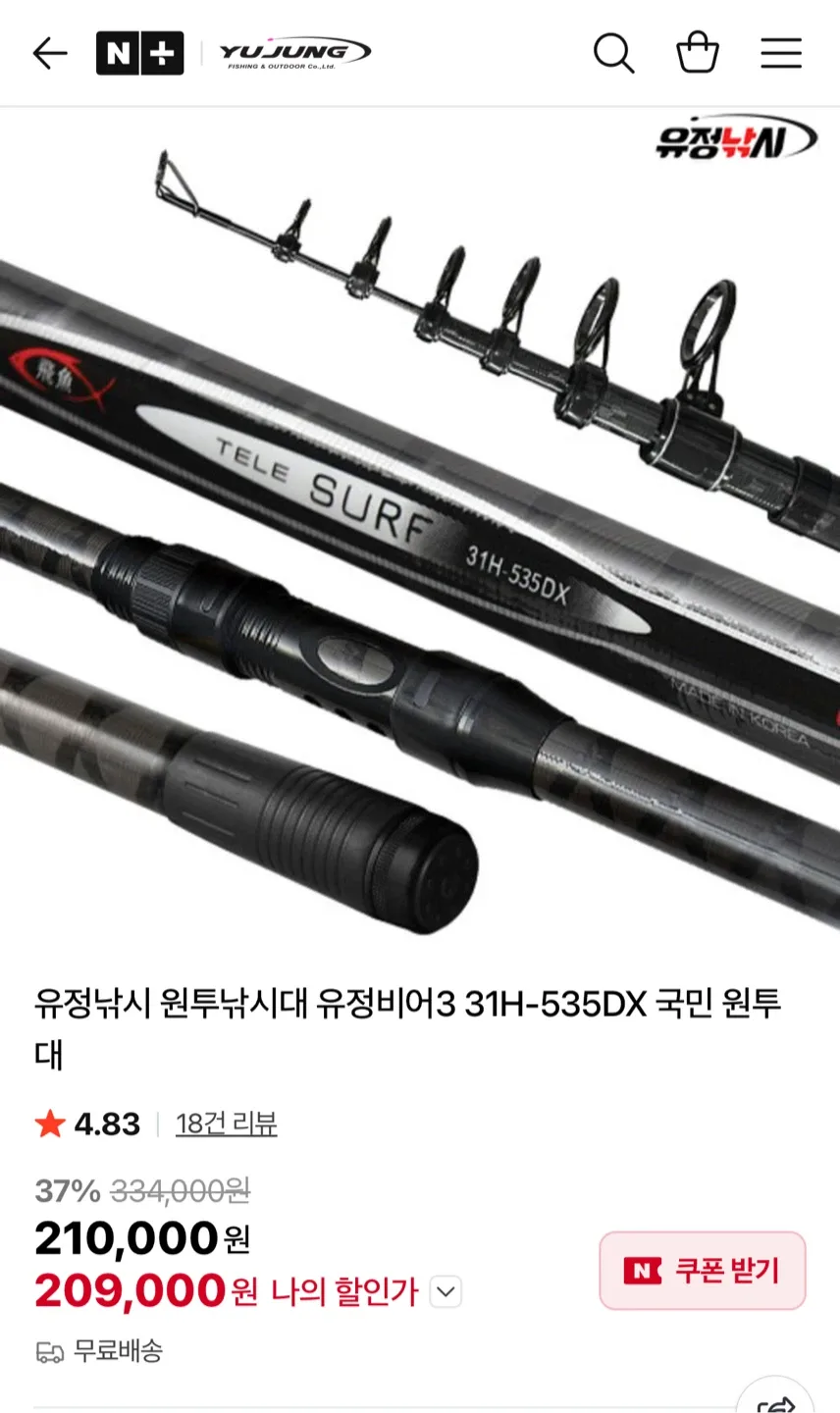Open product search magnifier

tap(613, 53)
